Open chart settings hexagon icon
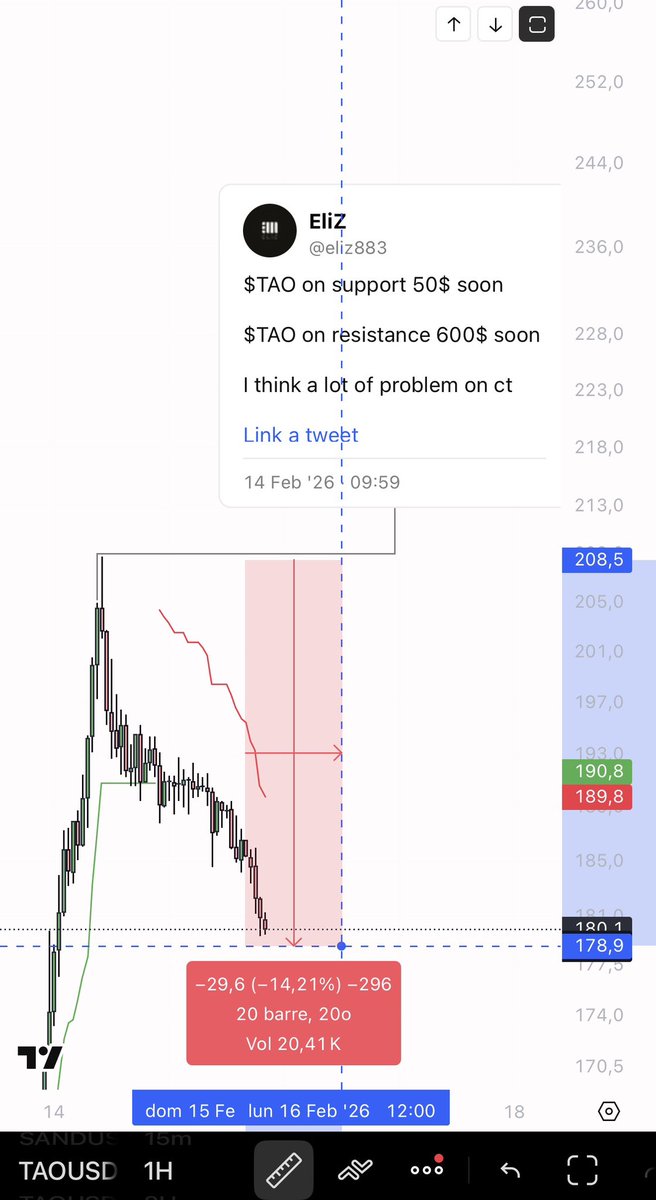The width and height of the screenshot is (656, 1200). tap(609, 1112)
